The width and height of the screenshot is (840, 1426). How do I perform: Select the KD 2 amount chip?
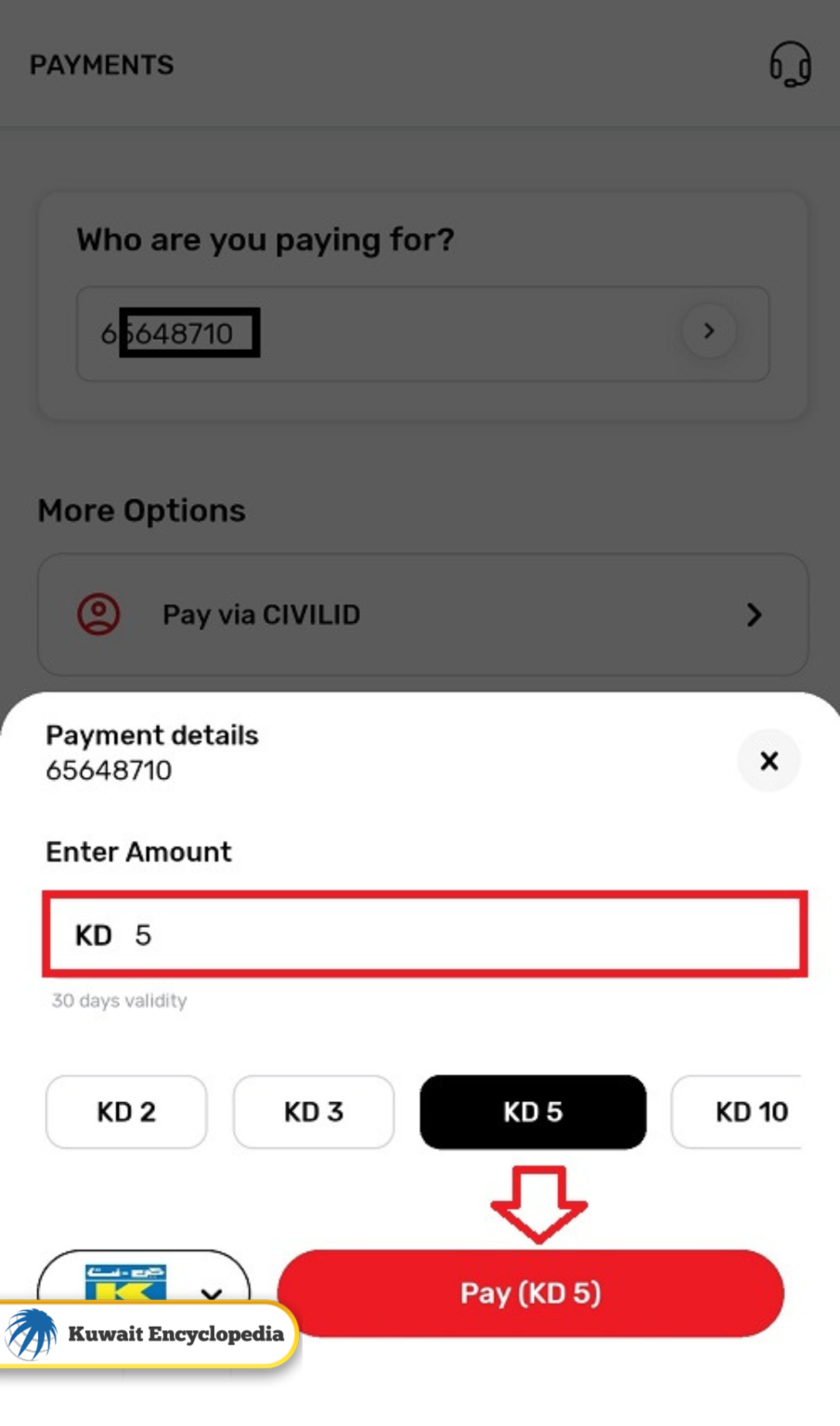click(x=126, y=1111)
